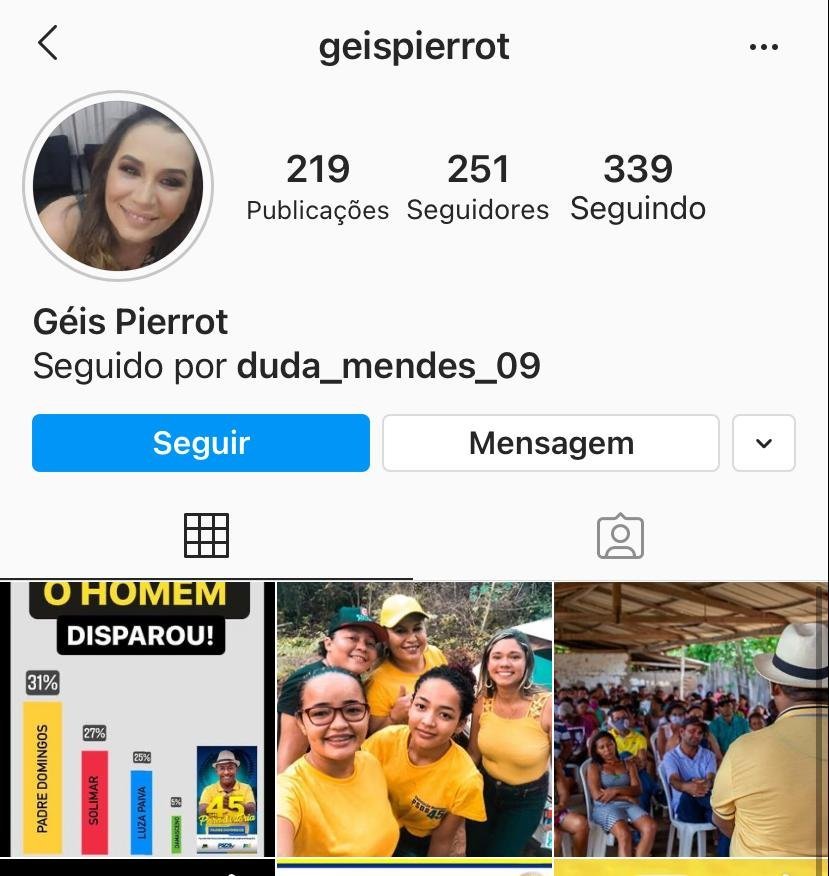Image resolution: width=829 pixels, height=876 pixels.
Task: Open the crowd meeting photo post
Action: tap(691, 719)
